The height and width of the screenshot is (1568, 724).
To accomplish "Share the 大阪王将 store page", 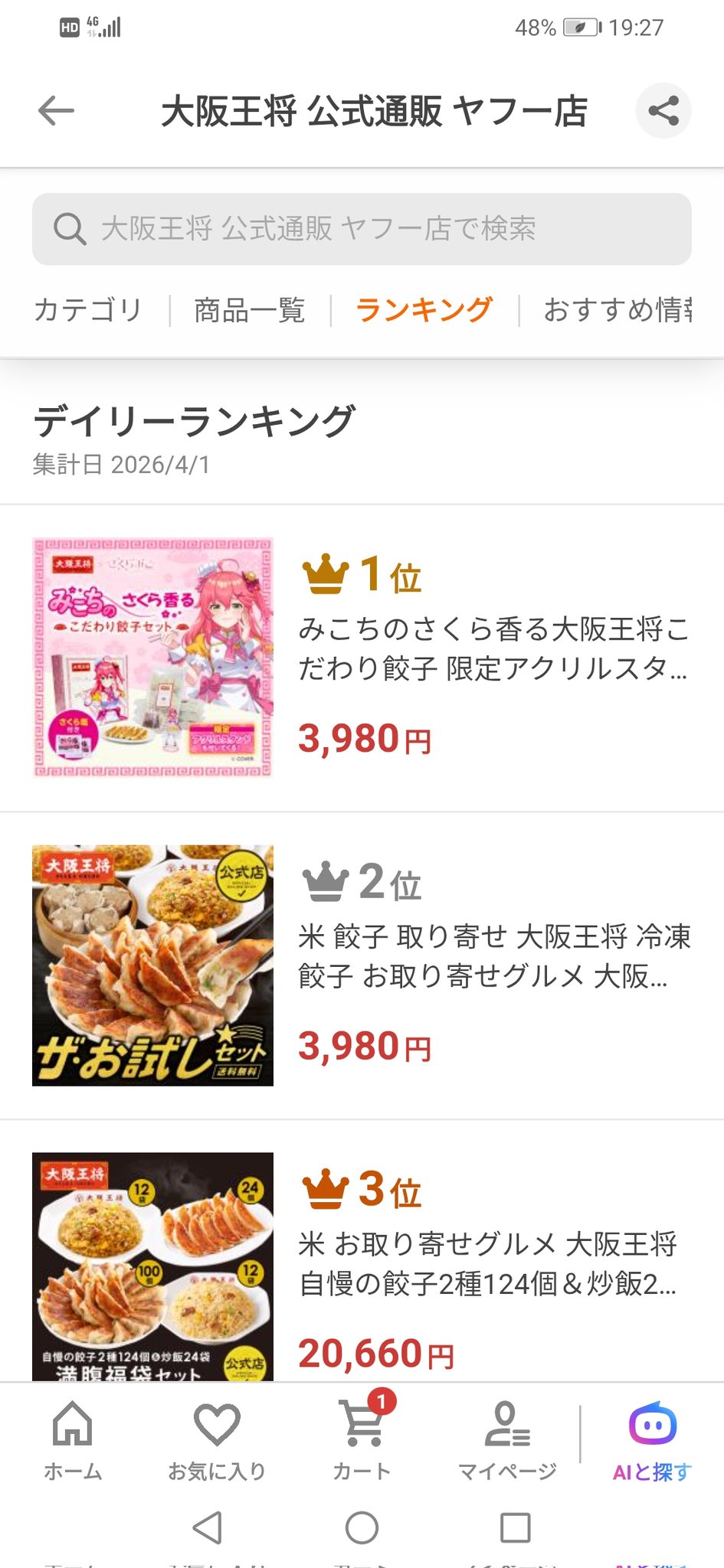I will click(x=663, y=111).
